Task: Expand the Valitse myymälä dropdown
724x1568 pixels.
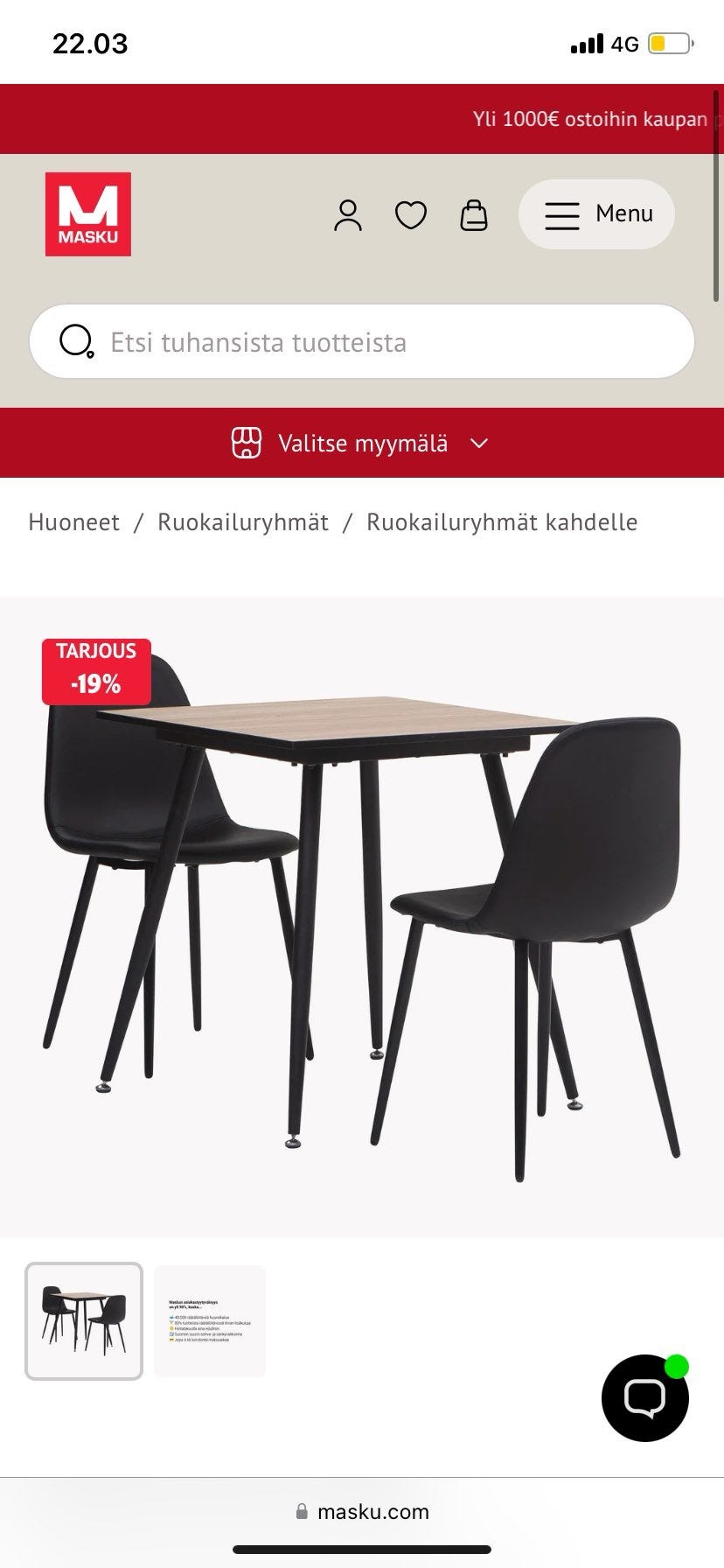Action: click(x=362, y=443)
